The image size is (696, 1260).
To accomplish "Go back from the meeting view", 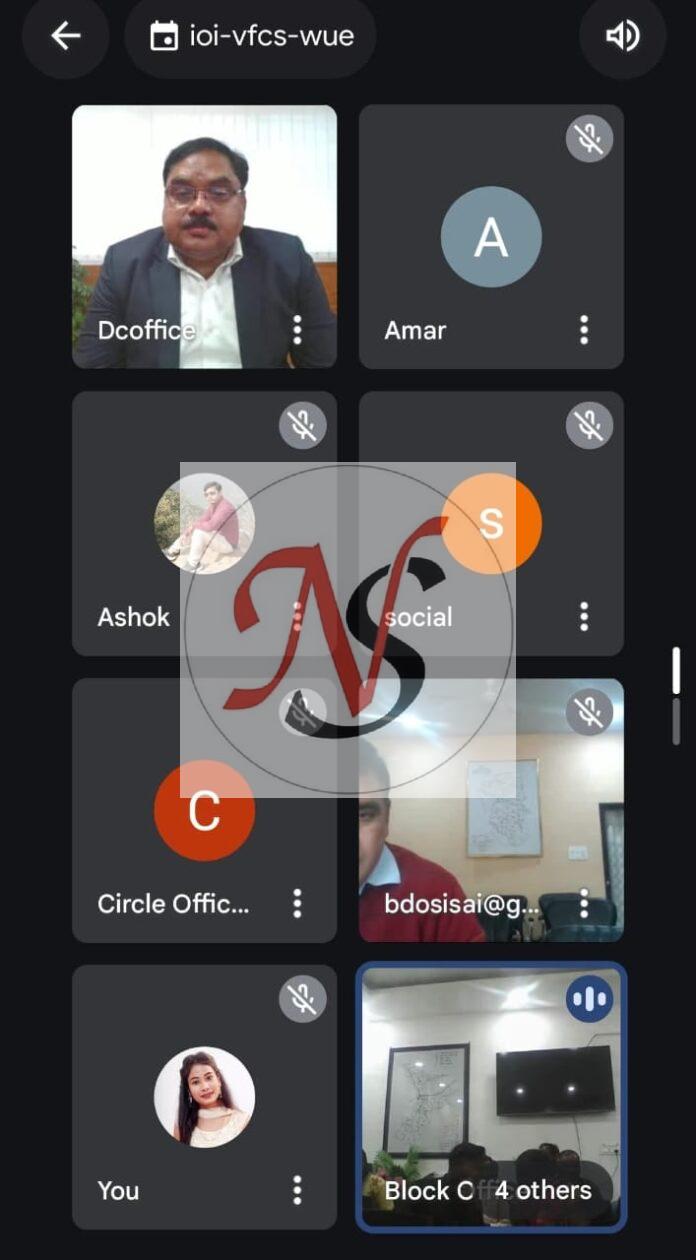I will tap(66, 37).
